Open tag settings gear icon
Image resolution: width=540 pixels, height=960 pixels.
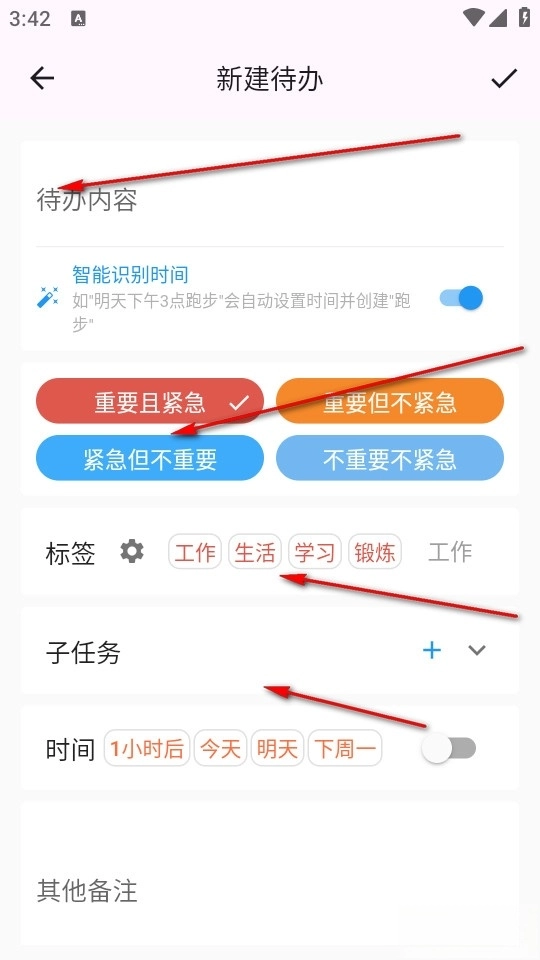[x=132, y=552]
